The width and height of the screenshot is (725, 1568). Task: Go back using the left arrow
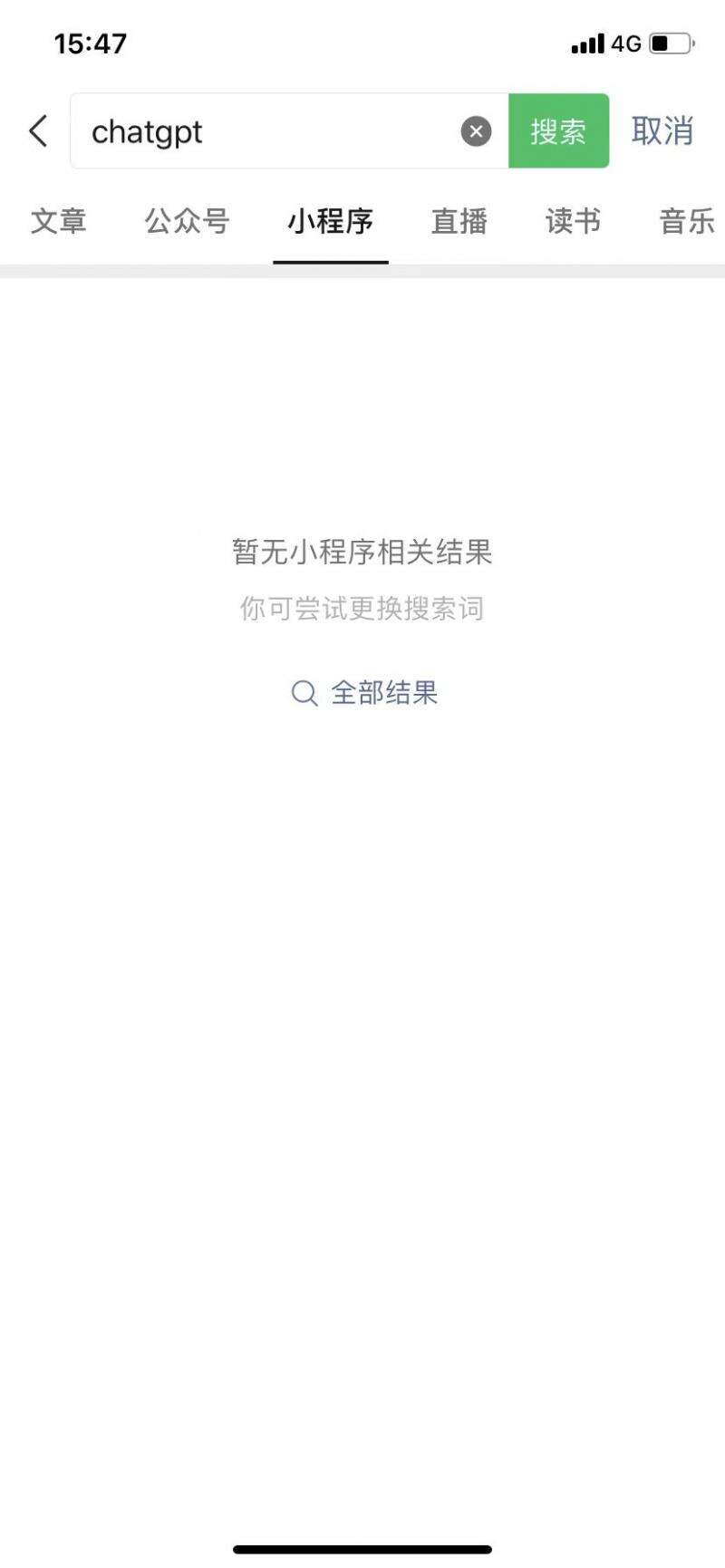pos(38,131)
